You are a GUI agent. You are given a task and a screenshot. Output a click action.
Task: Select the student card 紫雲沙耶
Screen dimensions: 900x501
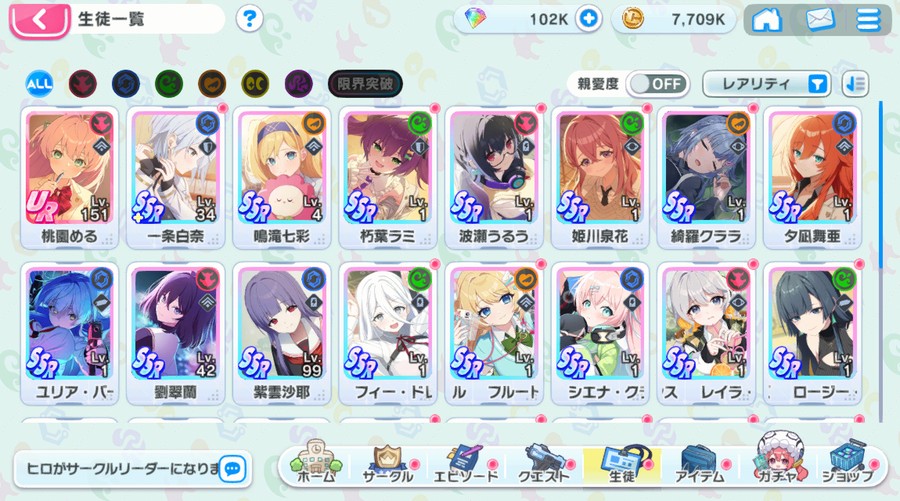tap(282, 333)
